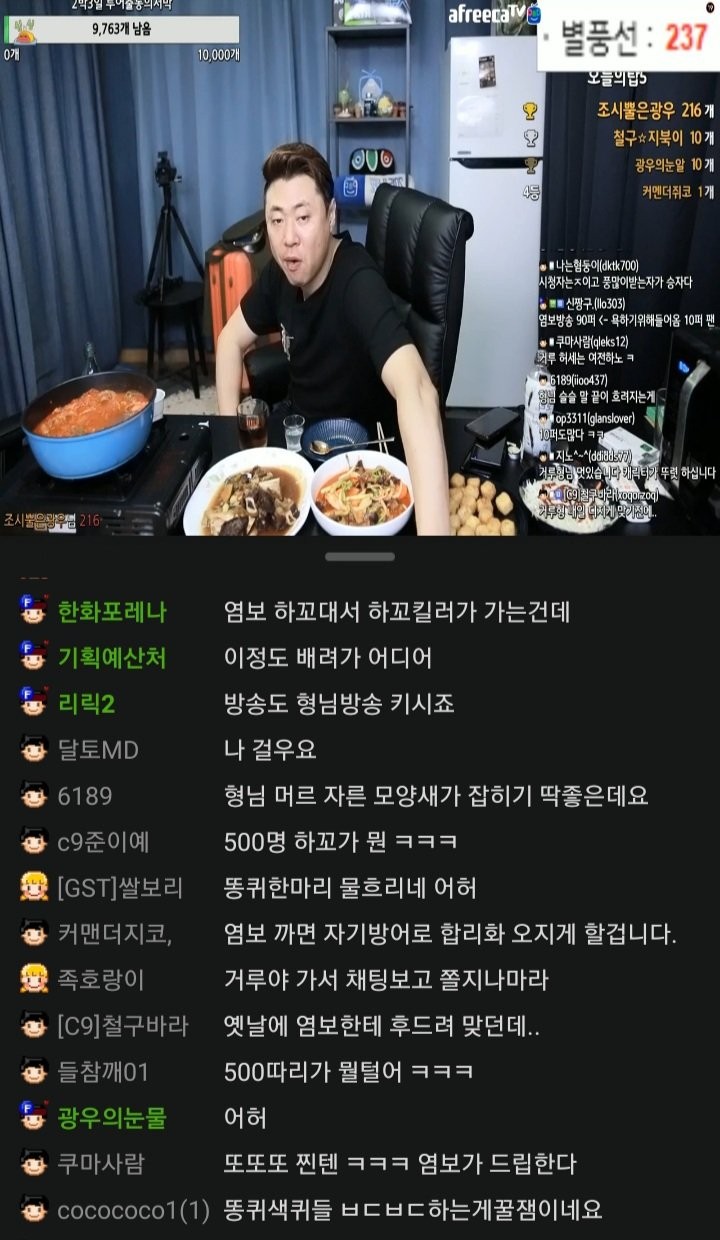Viewport: 720px width, 1240px height.
Task: Open user menu for 광우의눈물
Action: click(111, 1117)
